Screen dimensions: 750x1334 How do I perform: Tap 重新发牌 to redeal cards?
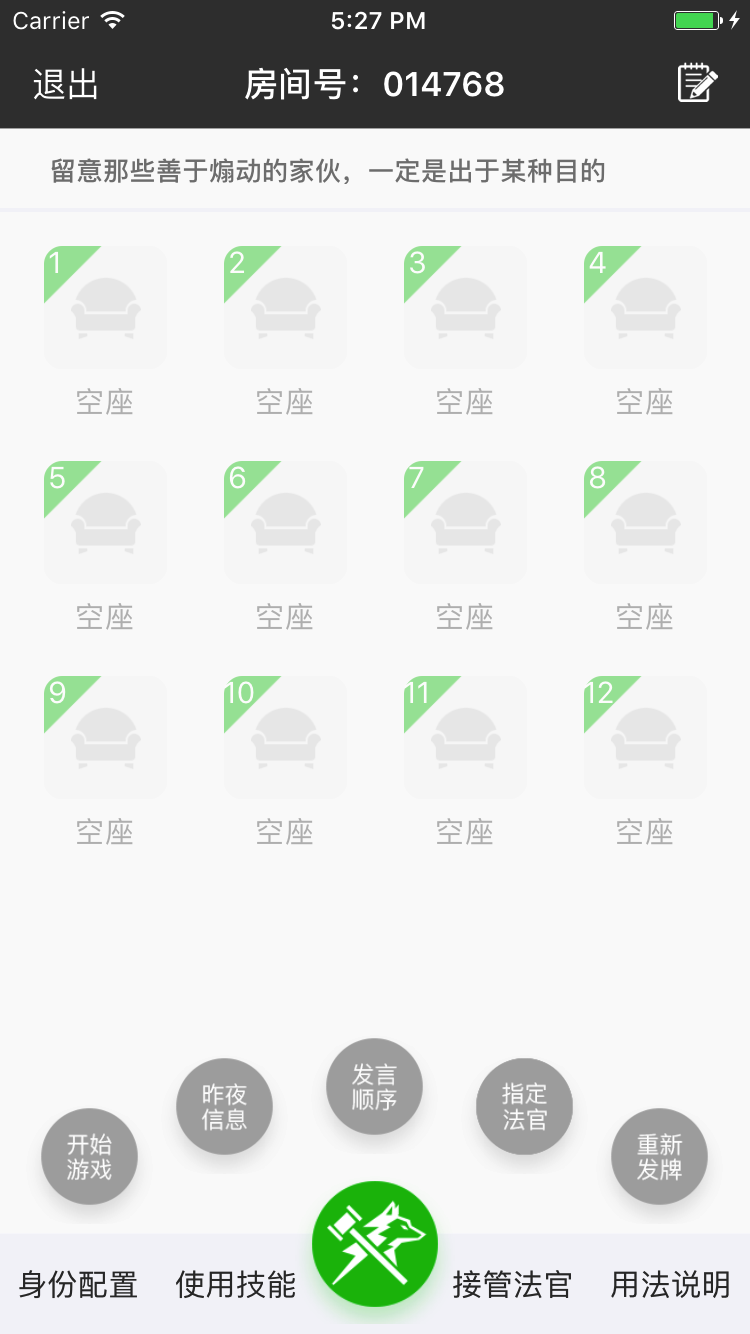click(659, 1156)
